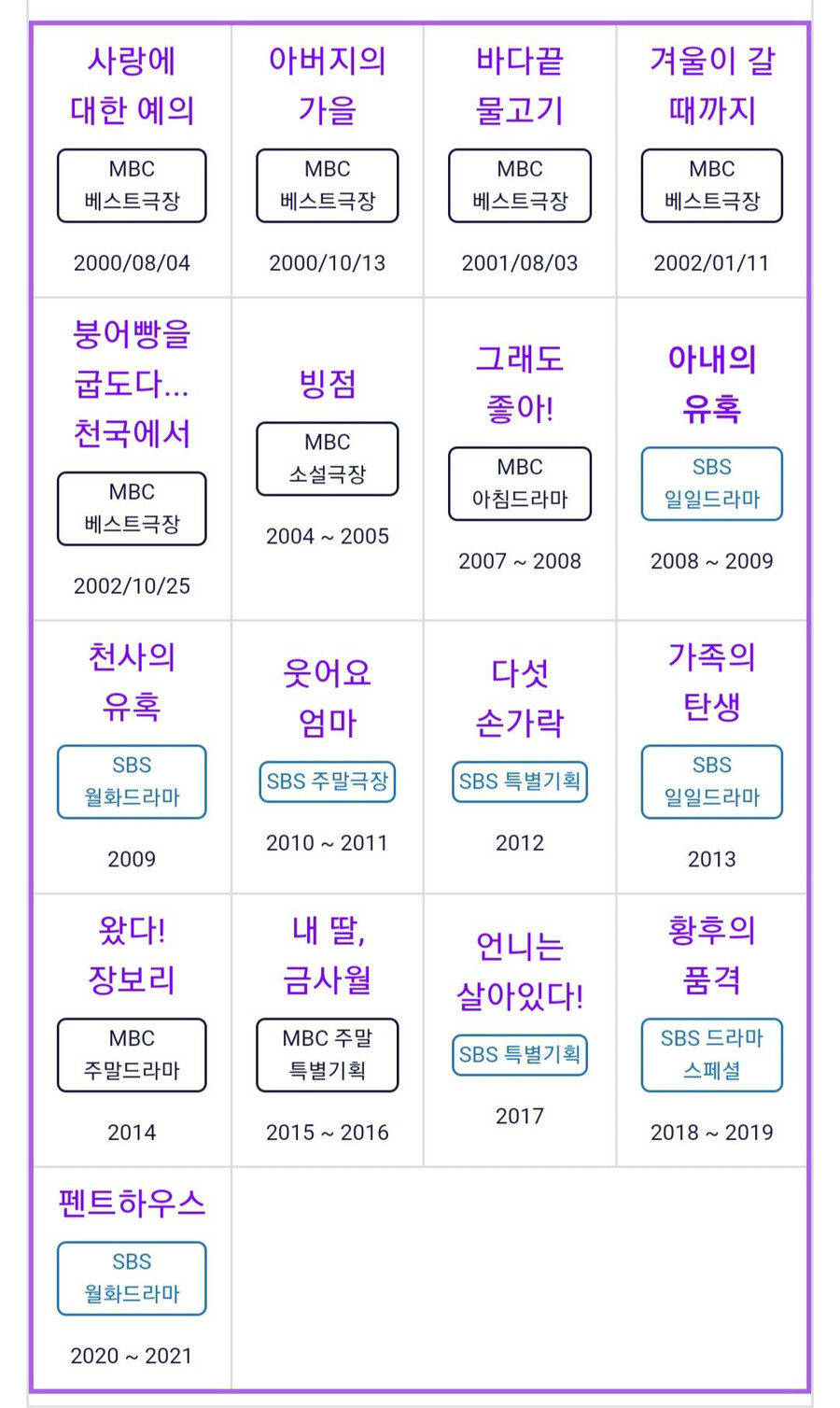The height and width of the screenshot is (1408, 840).
Task: Open the 사랑에 대한 예의 link
Action: pyautogui.click(x=132, y=85)
